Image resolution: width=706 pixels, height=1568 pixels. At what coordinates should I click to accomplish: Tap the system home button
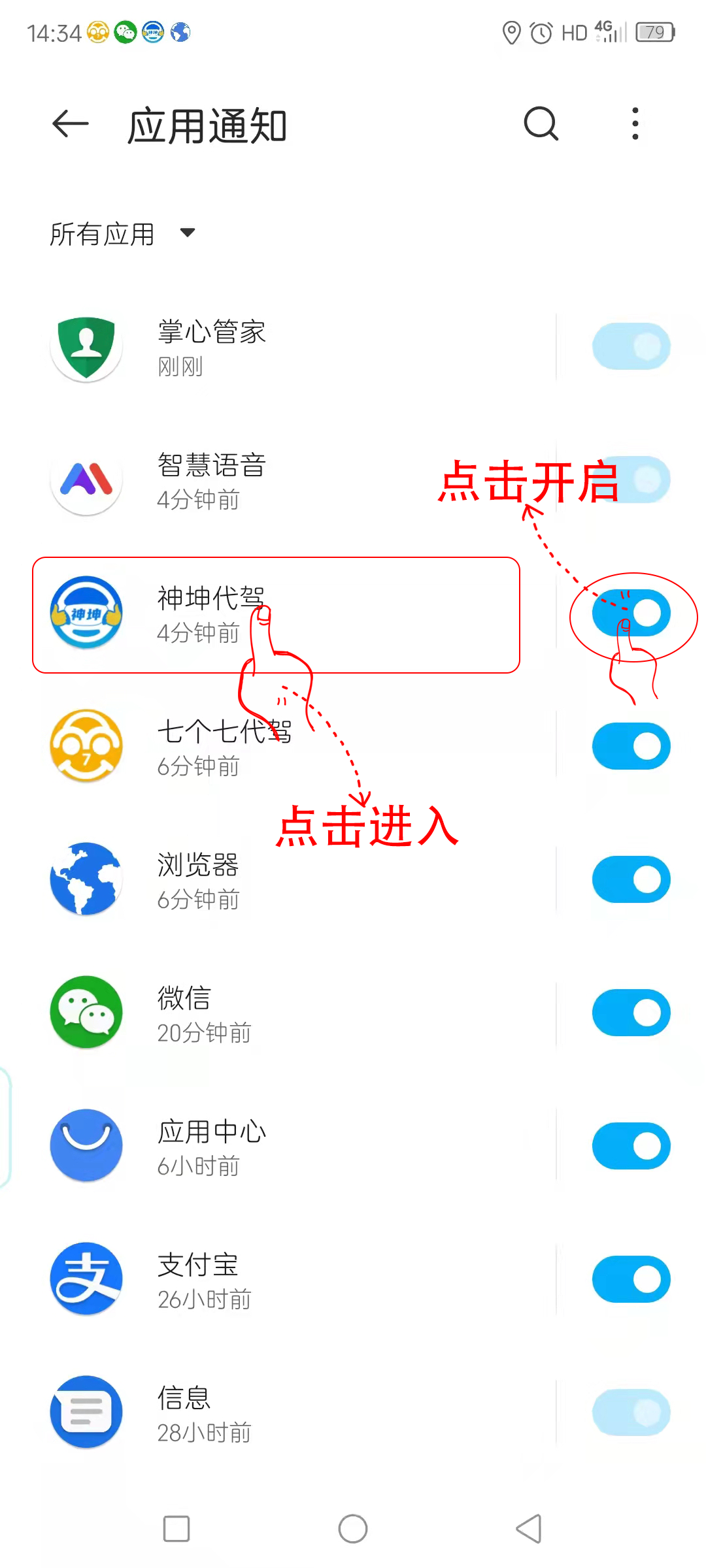353,1529
